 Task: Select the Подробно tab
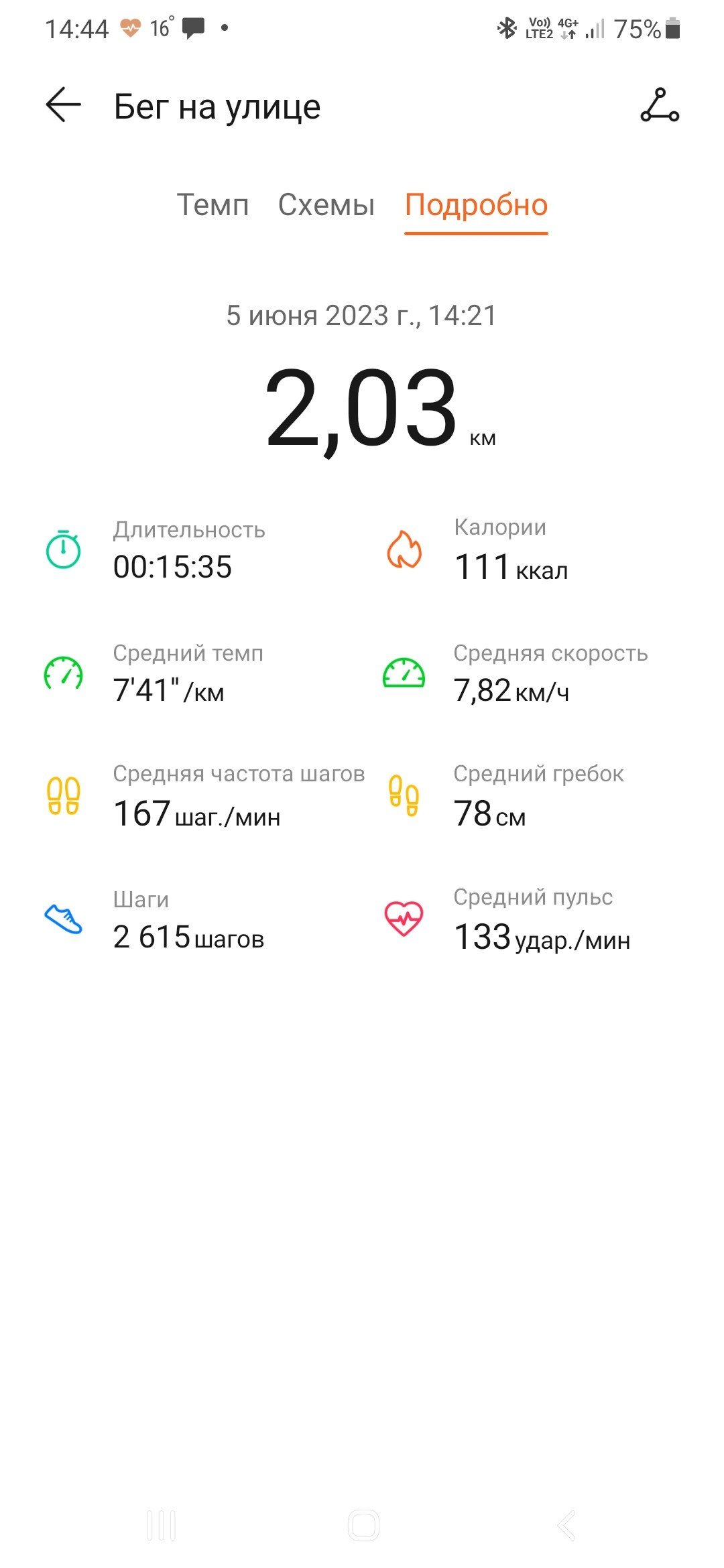pyautogui.click(x=477, y=205)
